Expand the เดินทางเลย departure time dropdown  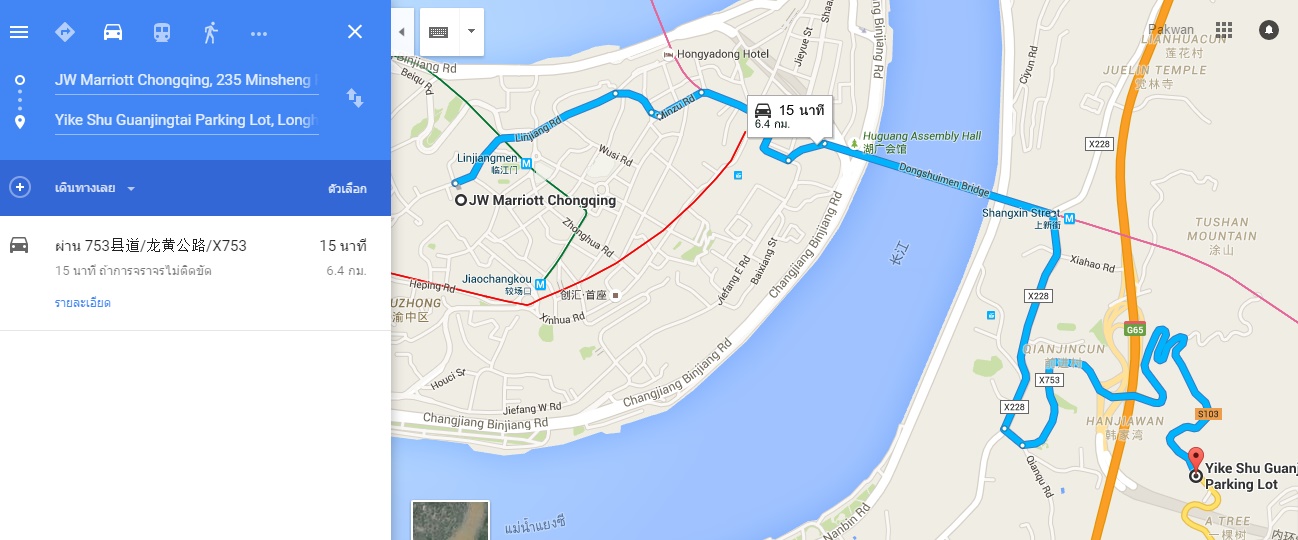click(x=95, y=188)
